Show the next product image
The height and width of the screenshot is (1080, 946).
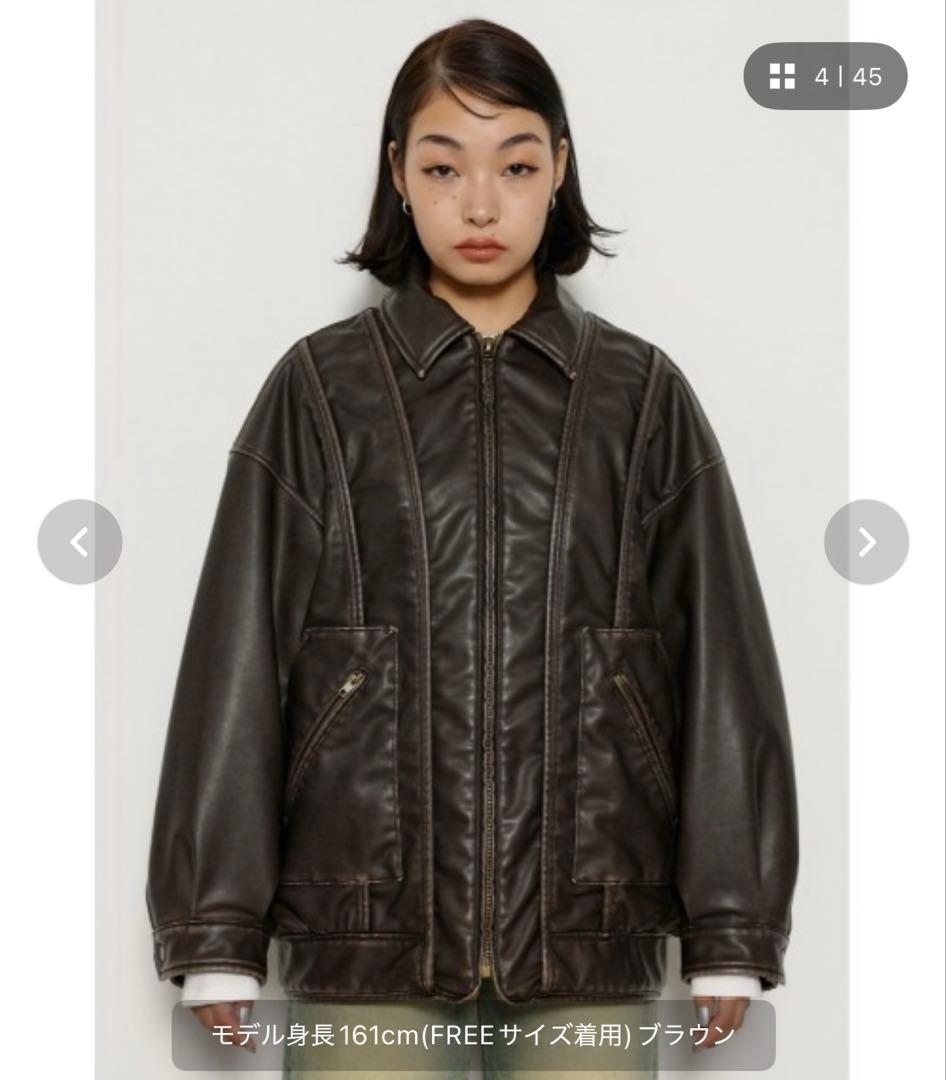click(x=866, y=542)
